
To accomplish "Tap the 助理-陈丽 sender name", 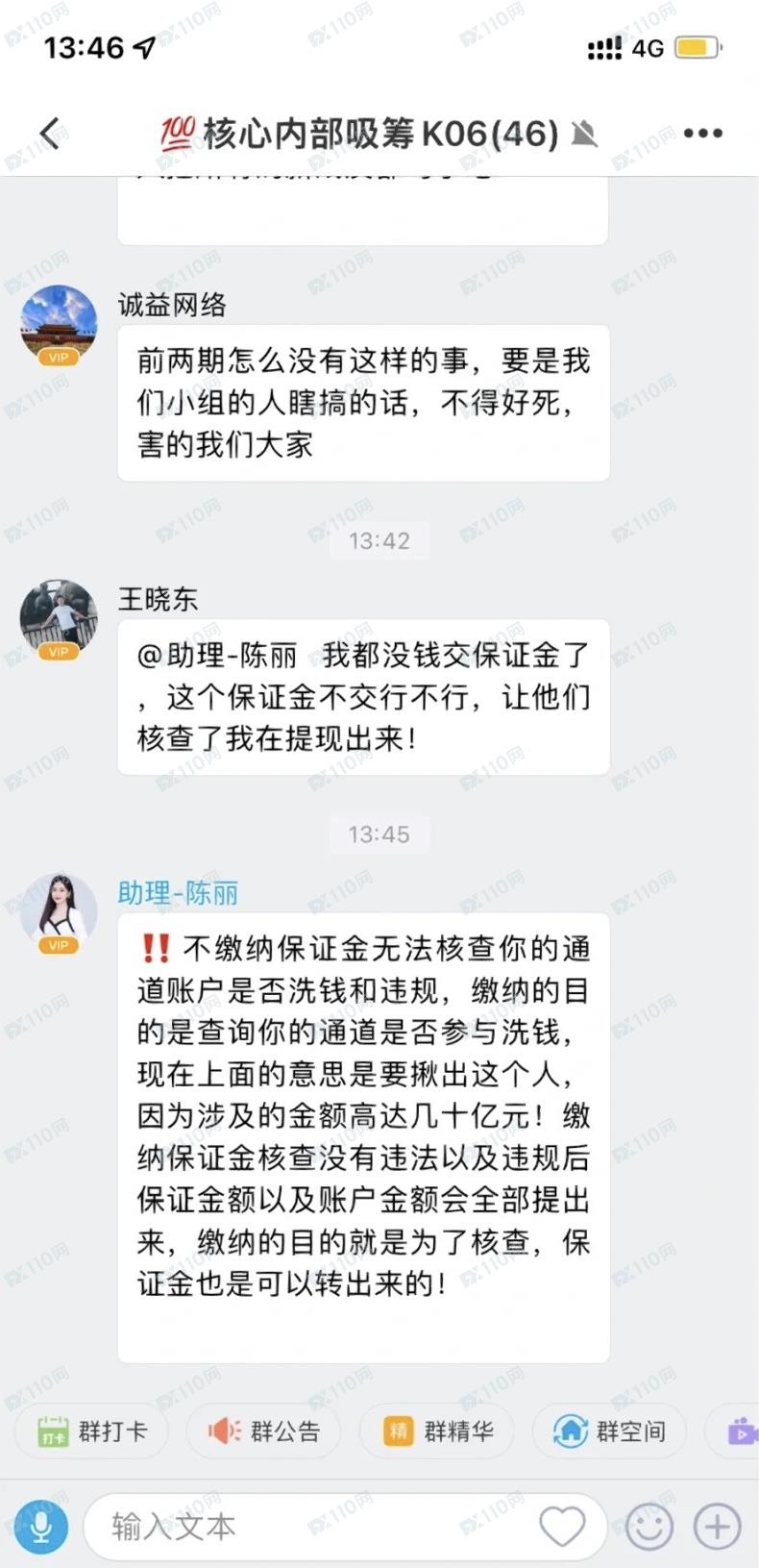I will [x=178, y=893].
